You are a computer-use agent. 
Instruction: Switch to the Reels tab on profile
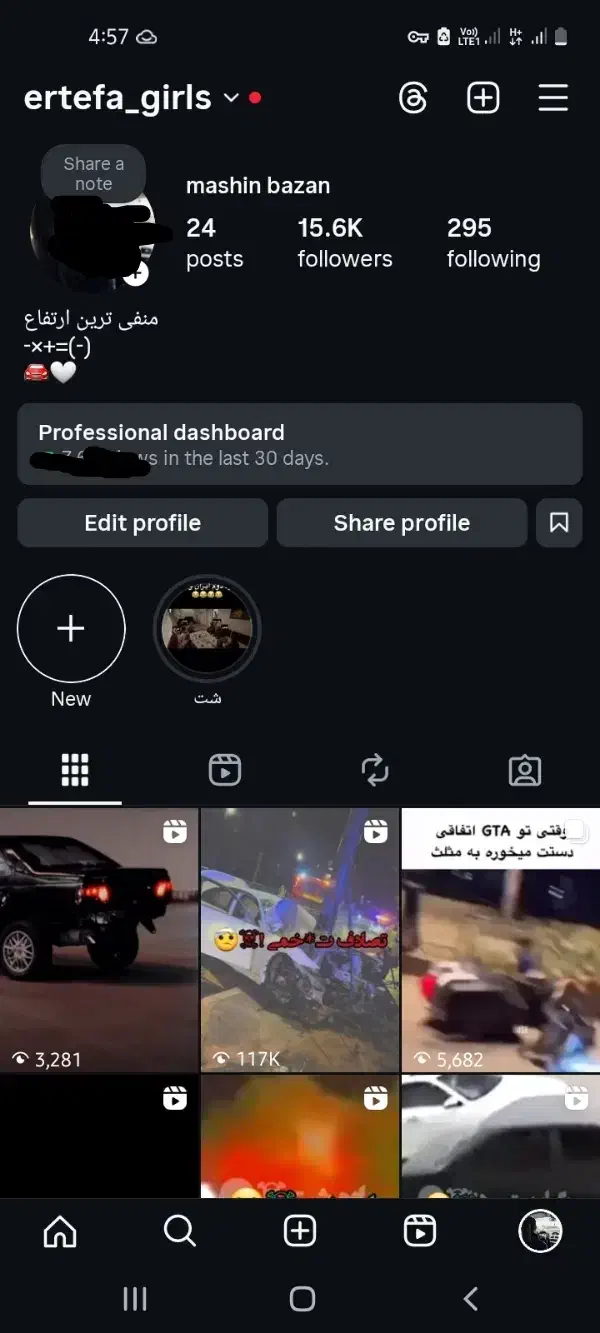click(225, 770)
